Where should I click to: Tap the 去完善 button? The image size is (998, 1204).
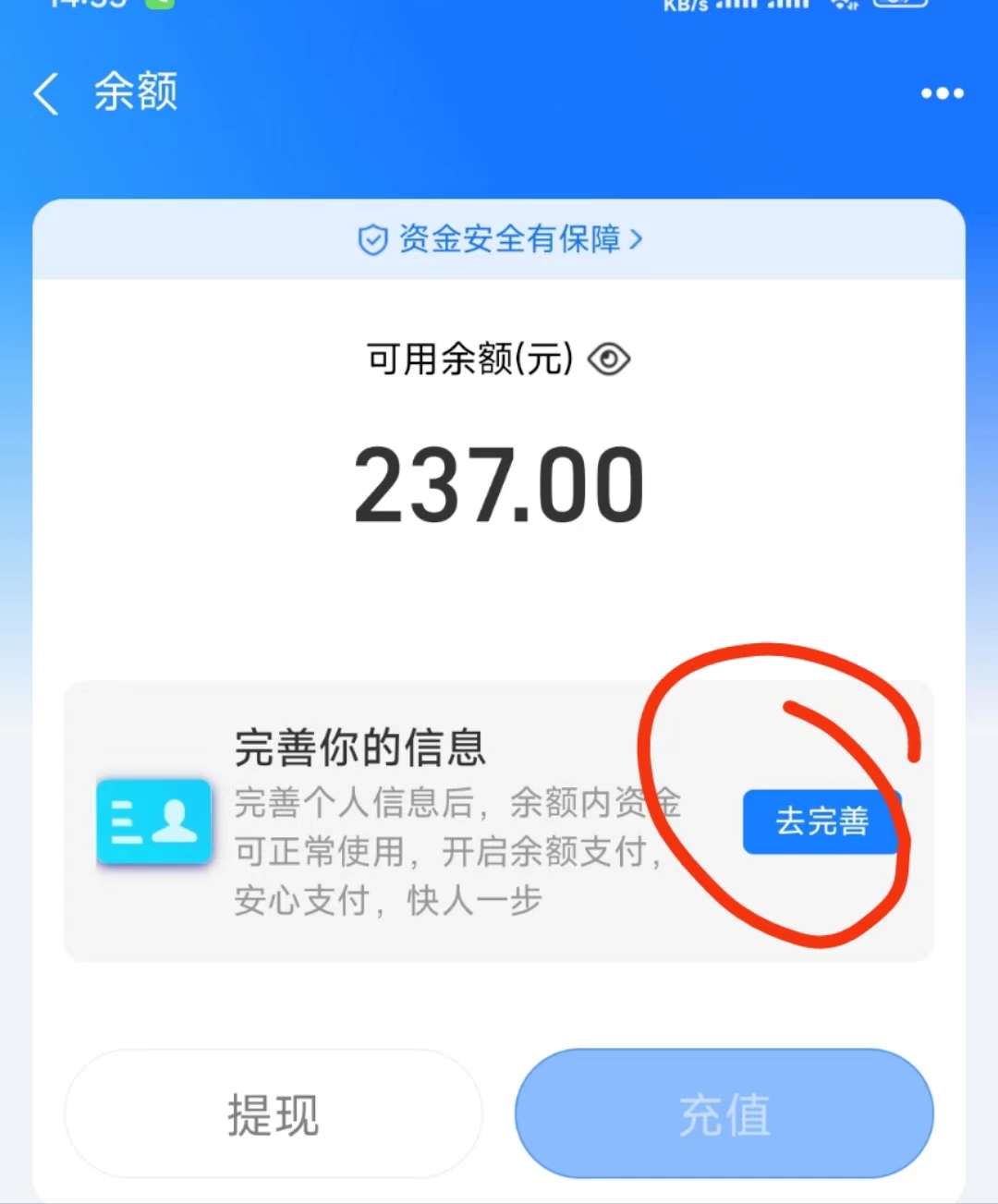[821, 821]
